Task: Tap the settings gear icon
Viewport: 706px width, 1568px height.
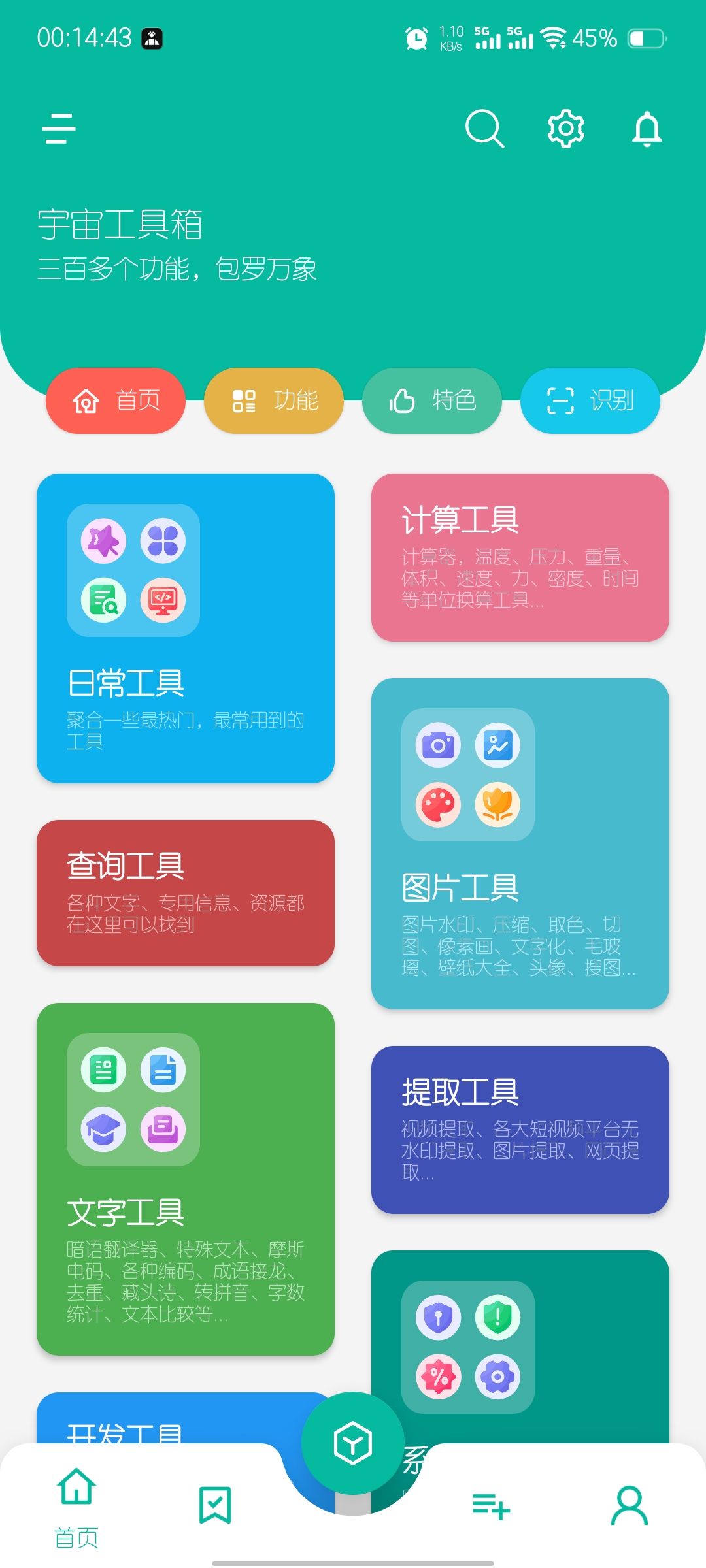Action: pos(565,127)
